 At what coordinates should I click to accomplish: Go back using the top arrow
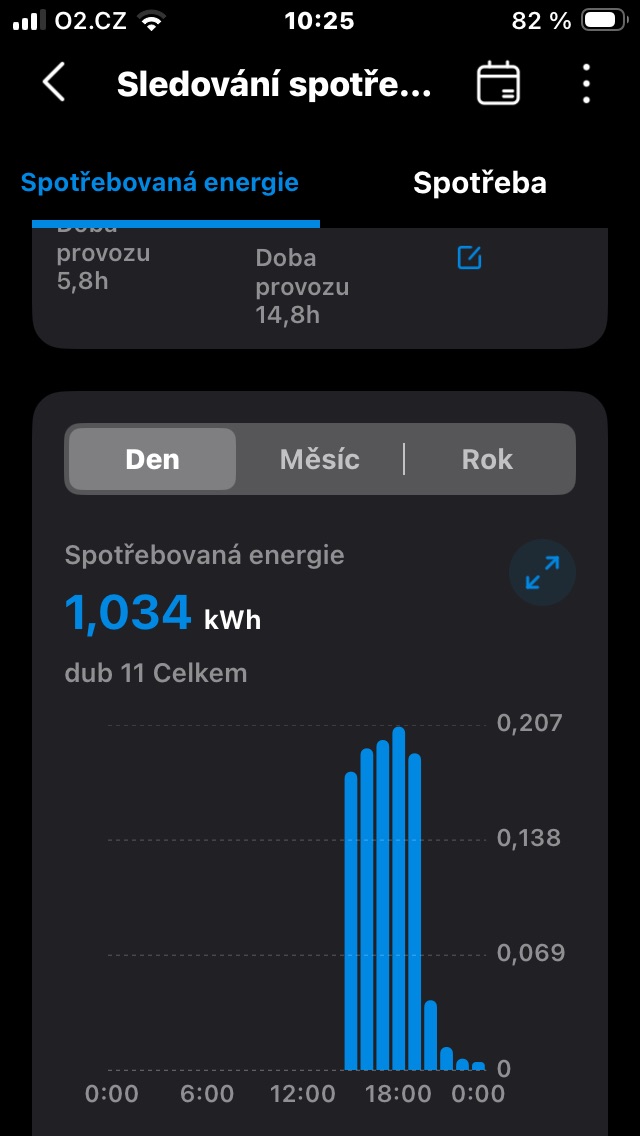click(x=54, y=83)
